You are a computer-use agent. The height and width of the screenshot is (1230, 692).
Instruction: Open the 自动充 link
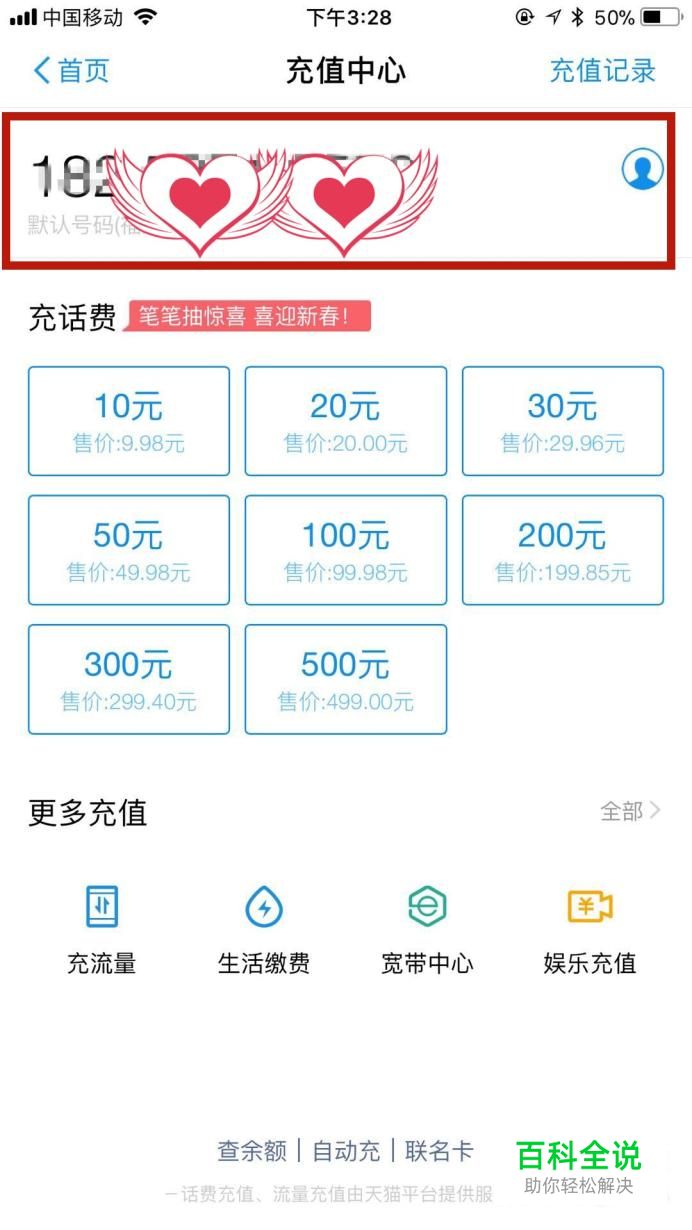pyautogui.click(x=346, y=1151)
